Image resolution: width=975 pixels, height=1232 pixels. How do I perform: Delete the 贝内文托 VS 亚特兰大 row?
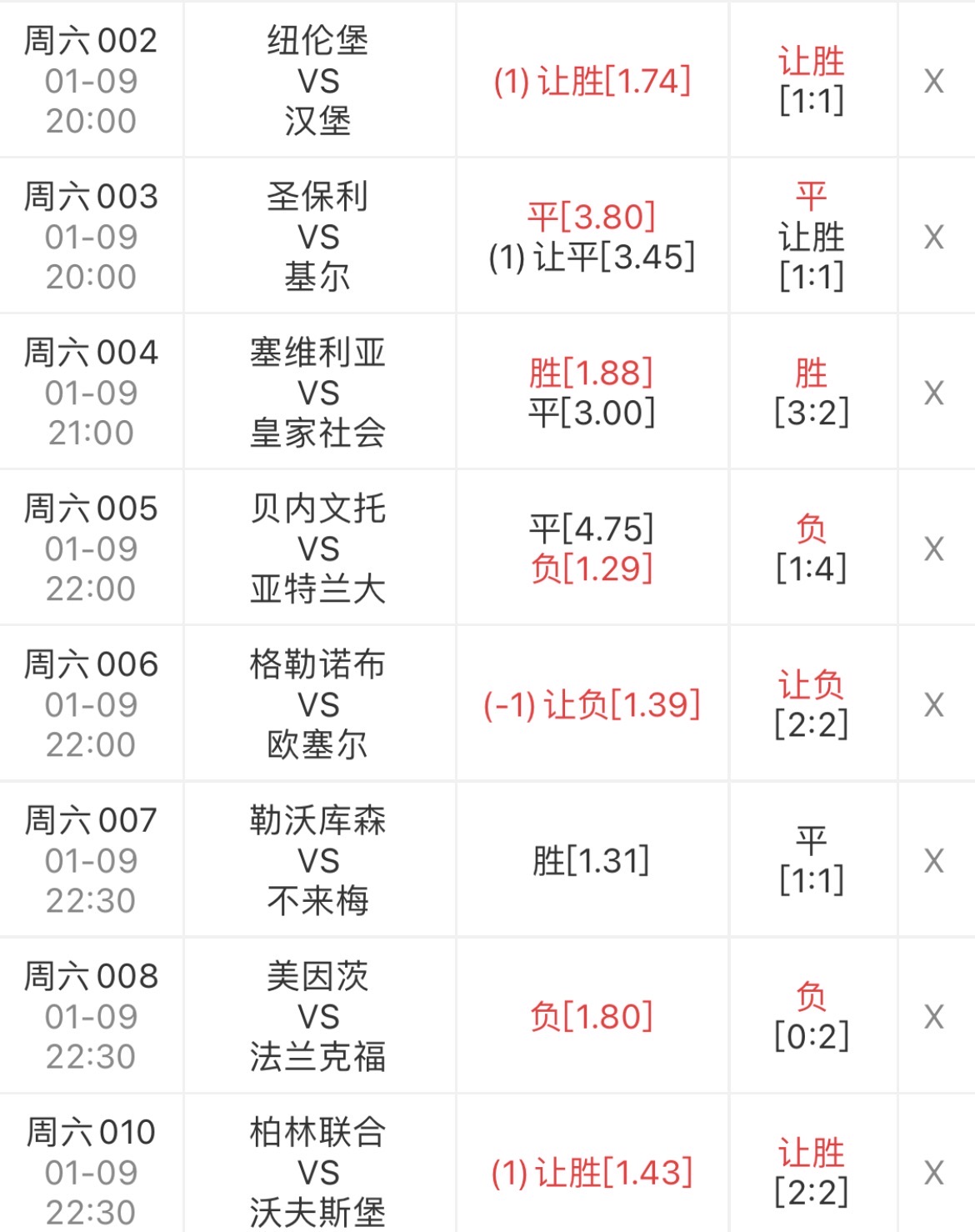click(933, 548)
